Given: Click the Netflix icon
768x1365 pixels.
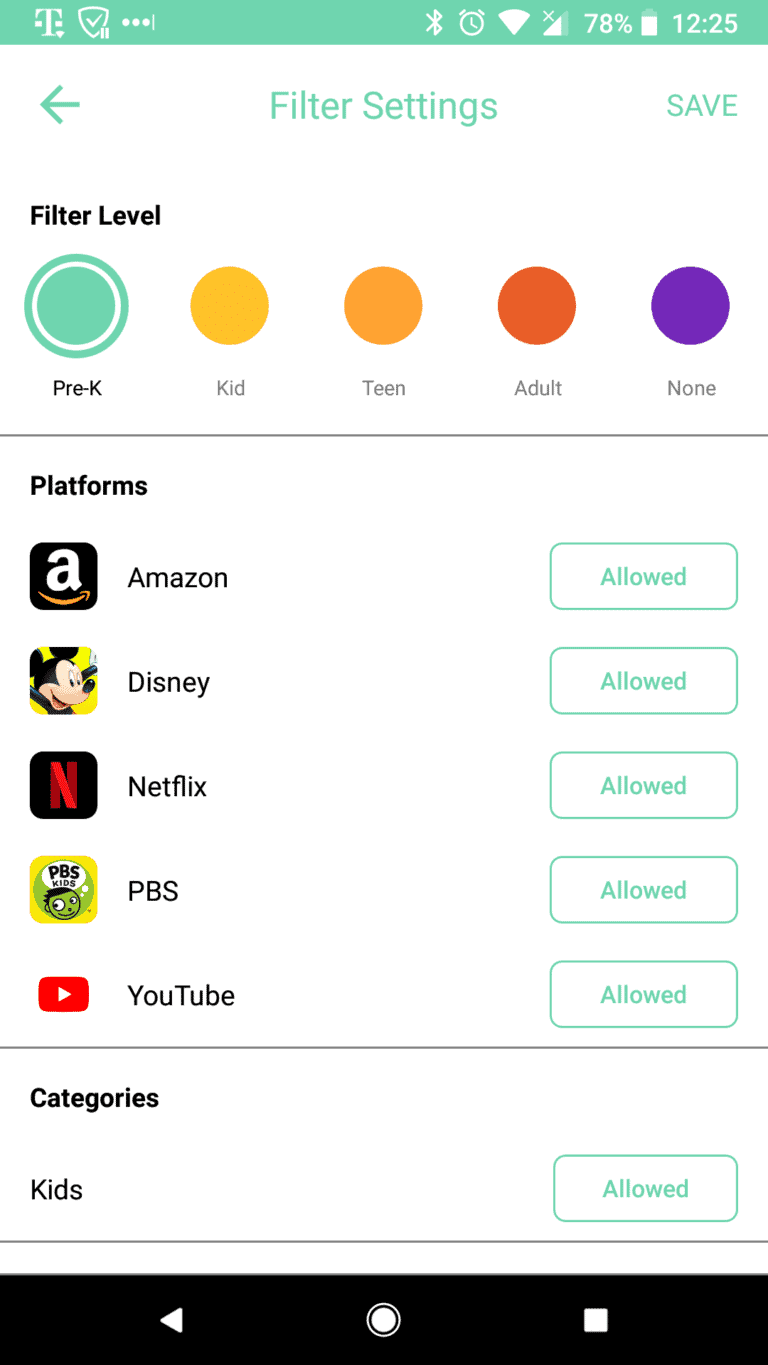Looking at the screenshot, I should pos(63,785).
